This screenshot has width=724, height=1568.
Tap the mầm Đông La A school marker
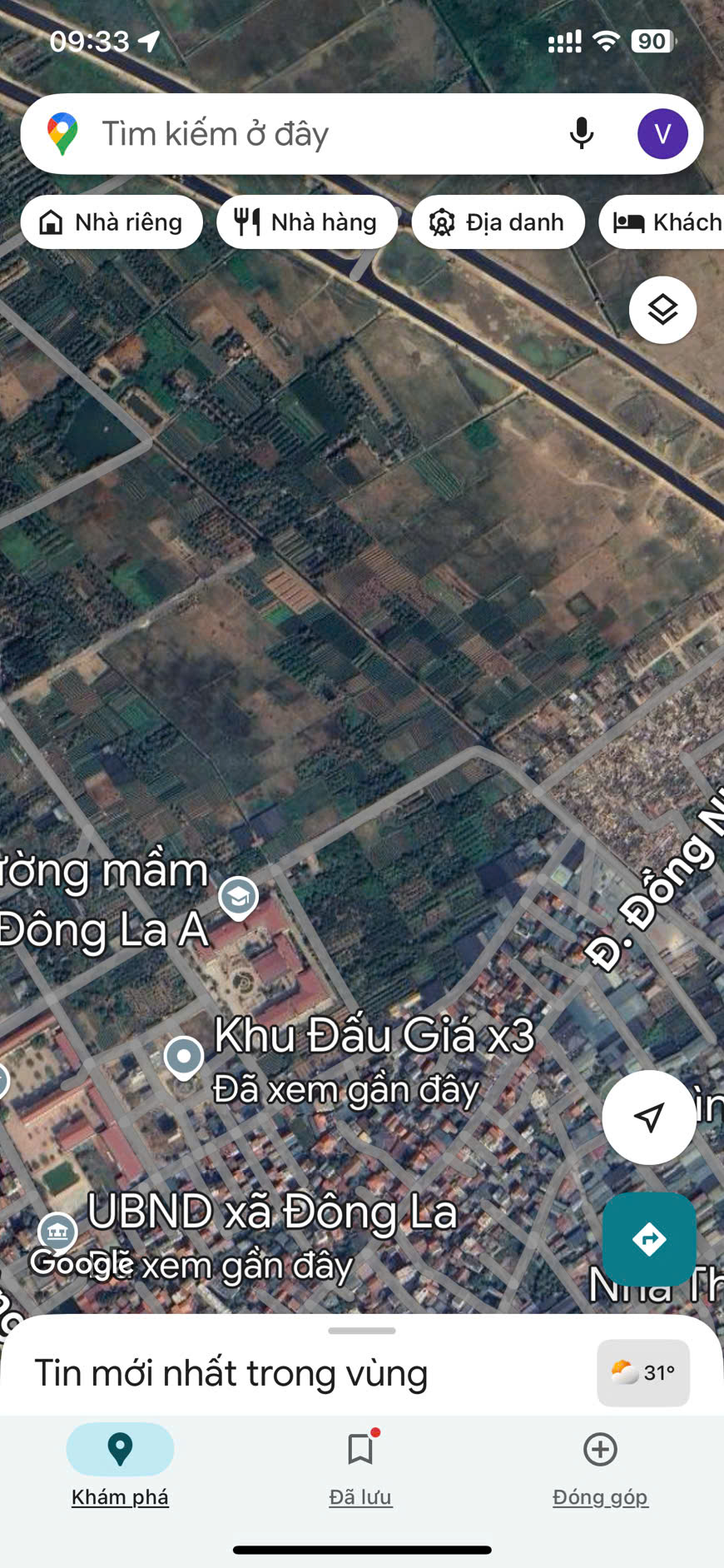pos(238,898)
